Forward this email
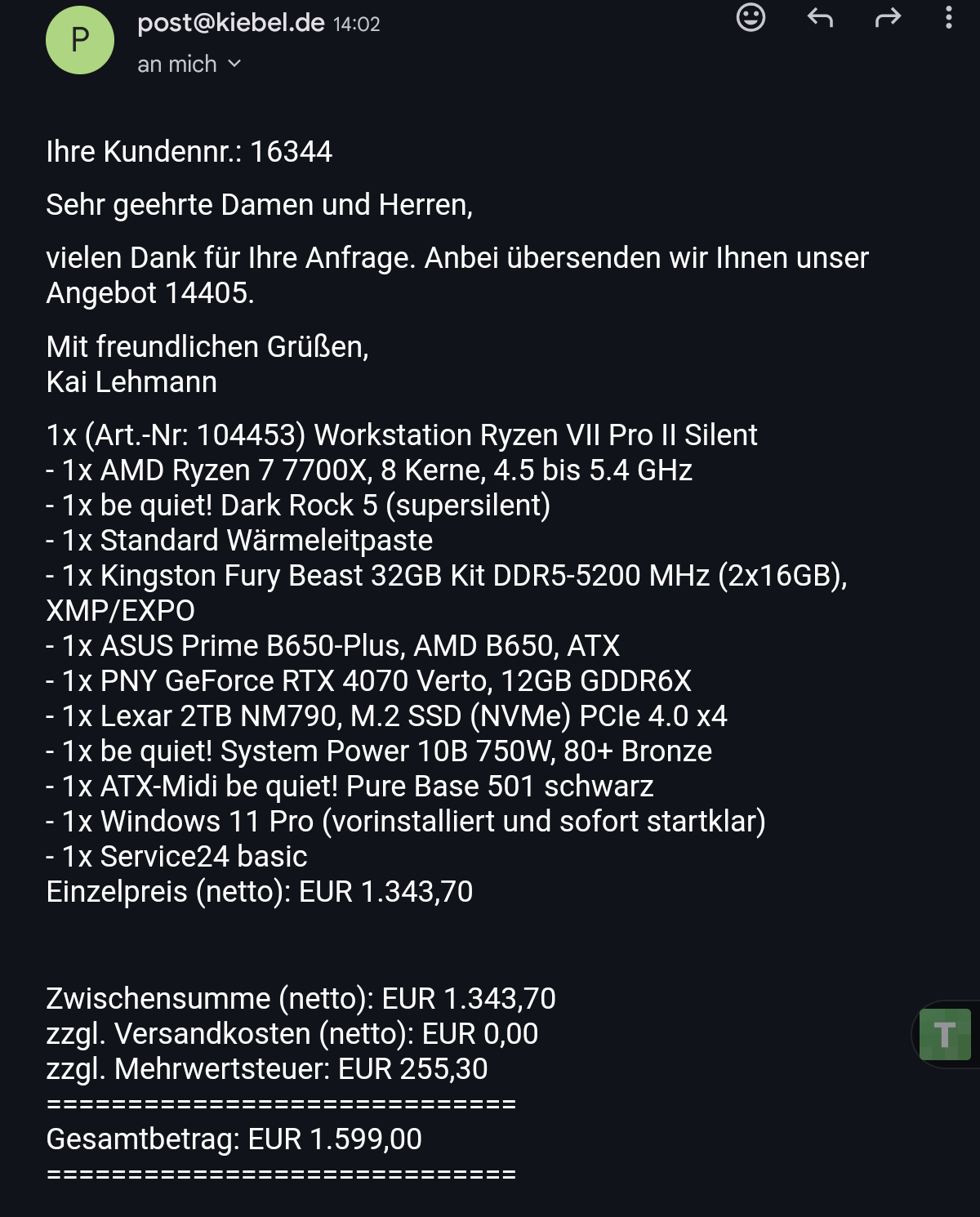Screen dimensions: 980x1217 888,17
